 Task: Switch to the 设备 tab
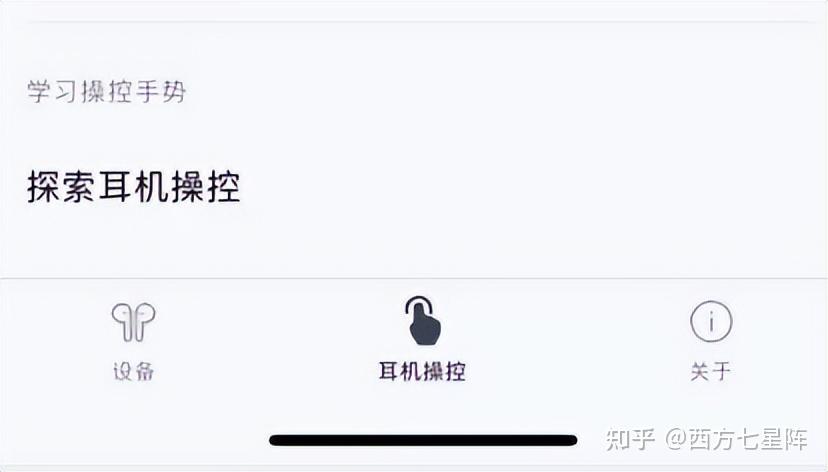(x=133, y=340)
